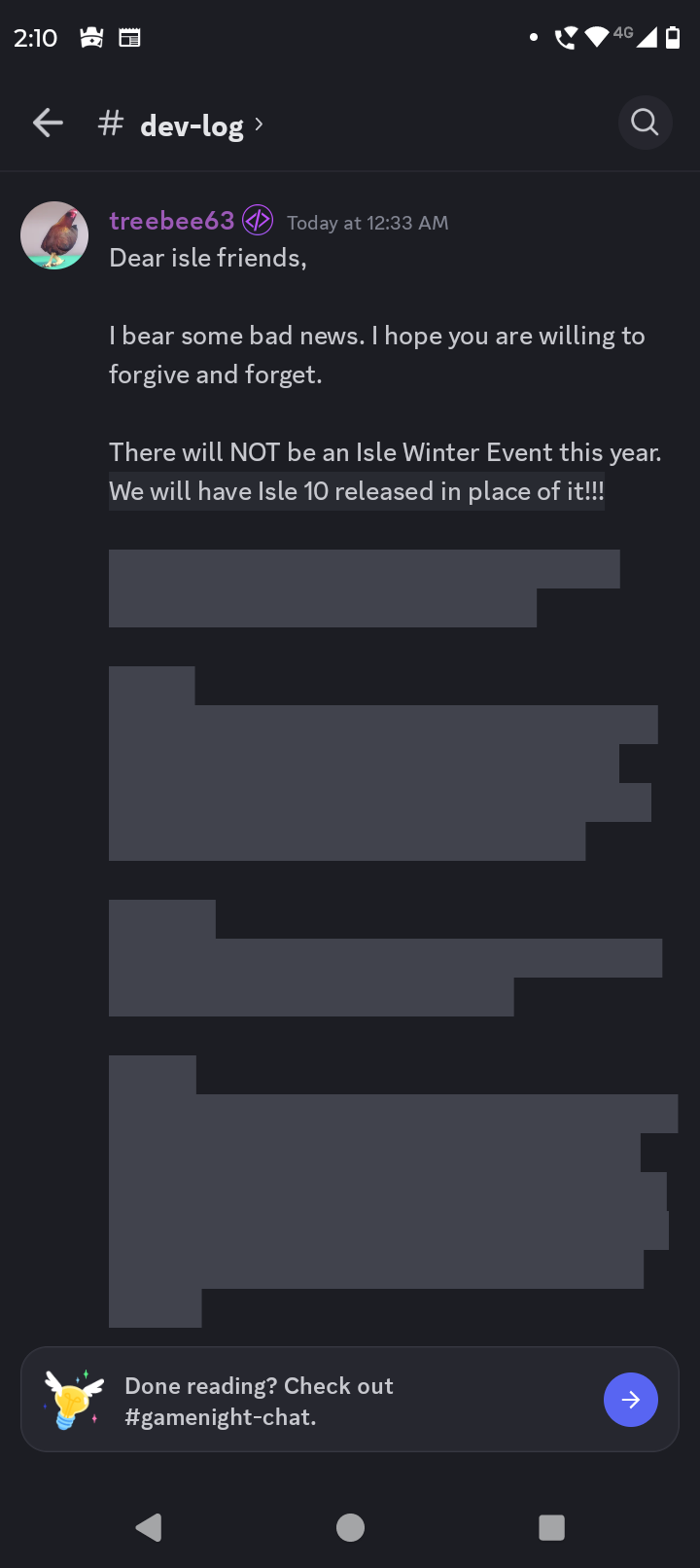700x1568 pixels.
Task: Go back using the arrow in the header
Action: (48, 124)
